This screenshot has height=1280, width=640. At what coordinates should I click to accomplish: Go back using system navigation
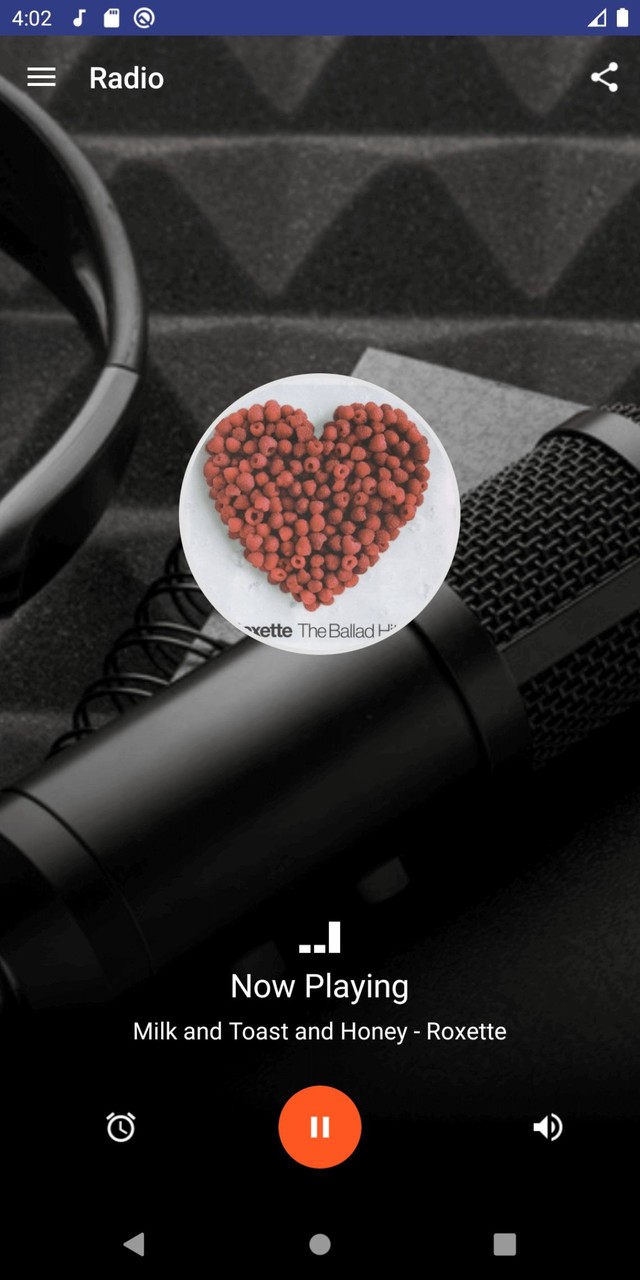tap(134, 1243)
